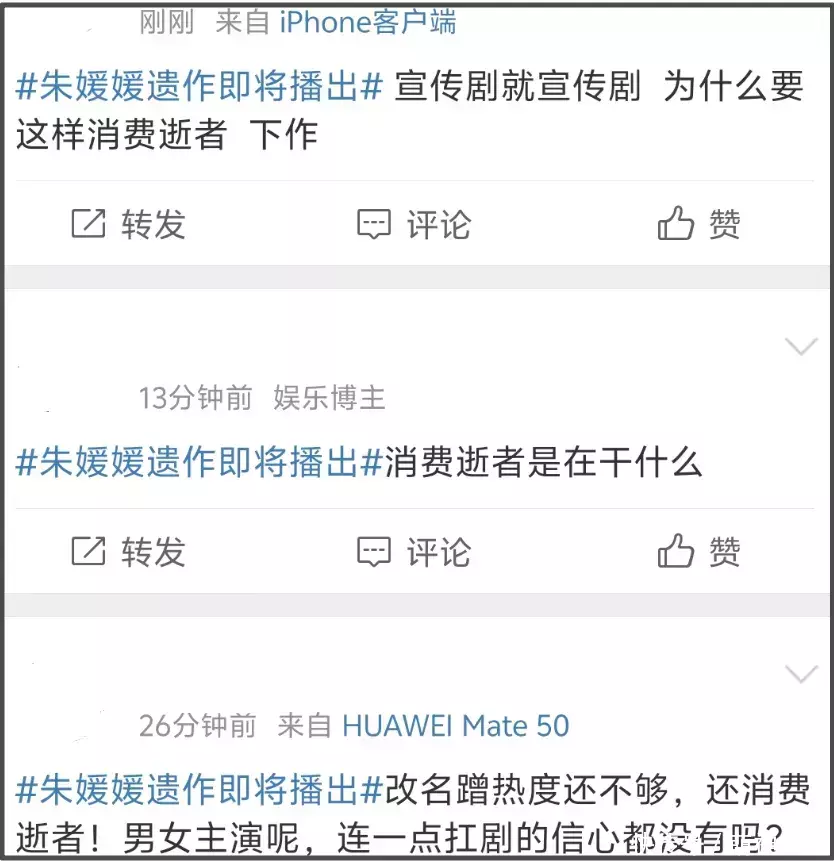Tap the iPhone客户端 source link
The width and height of the screenshot is (834, 861).
tap(367, 22)
